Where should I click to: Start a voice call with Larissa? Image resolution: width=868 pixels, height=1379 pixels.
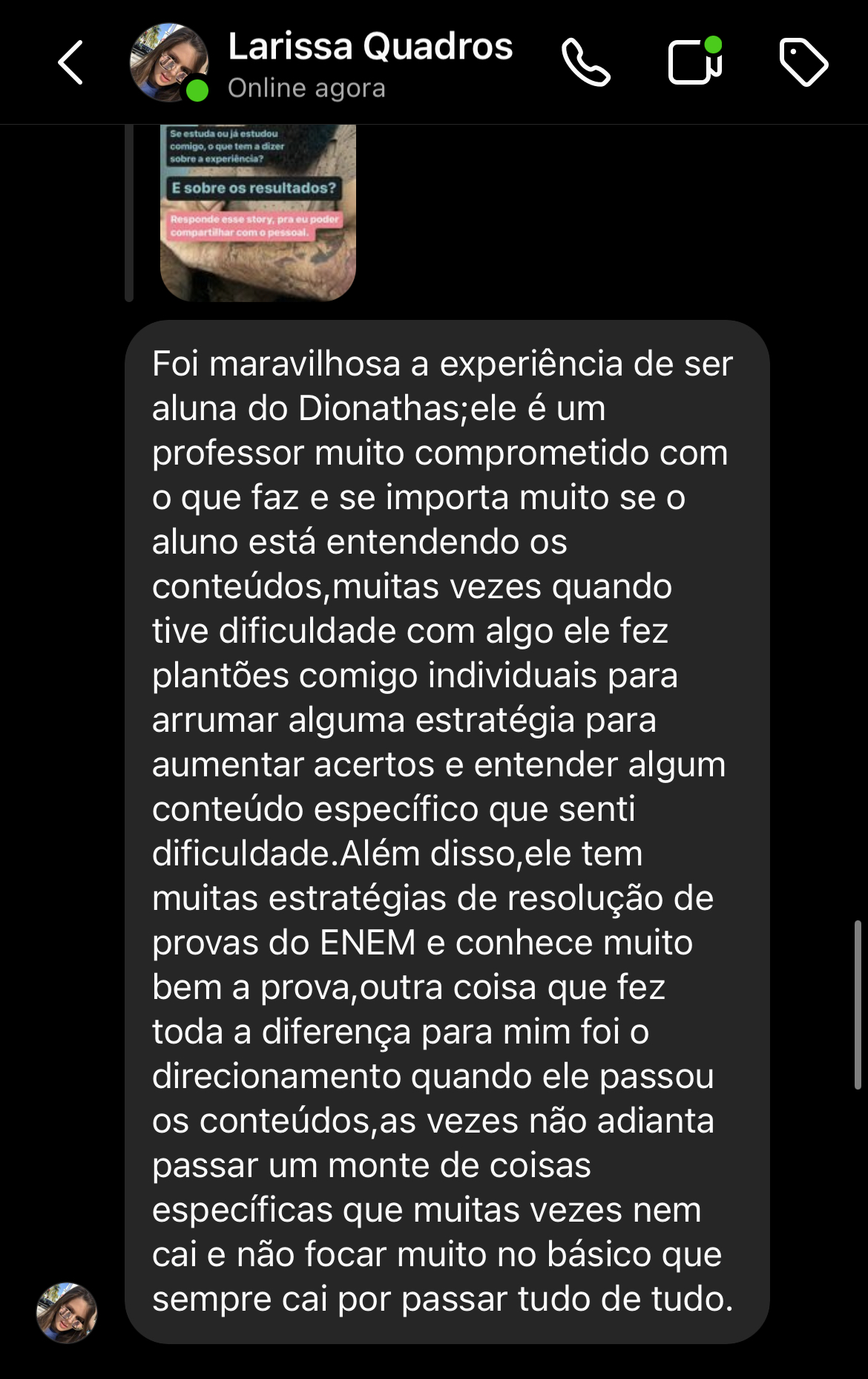[585, 62]
